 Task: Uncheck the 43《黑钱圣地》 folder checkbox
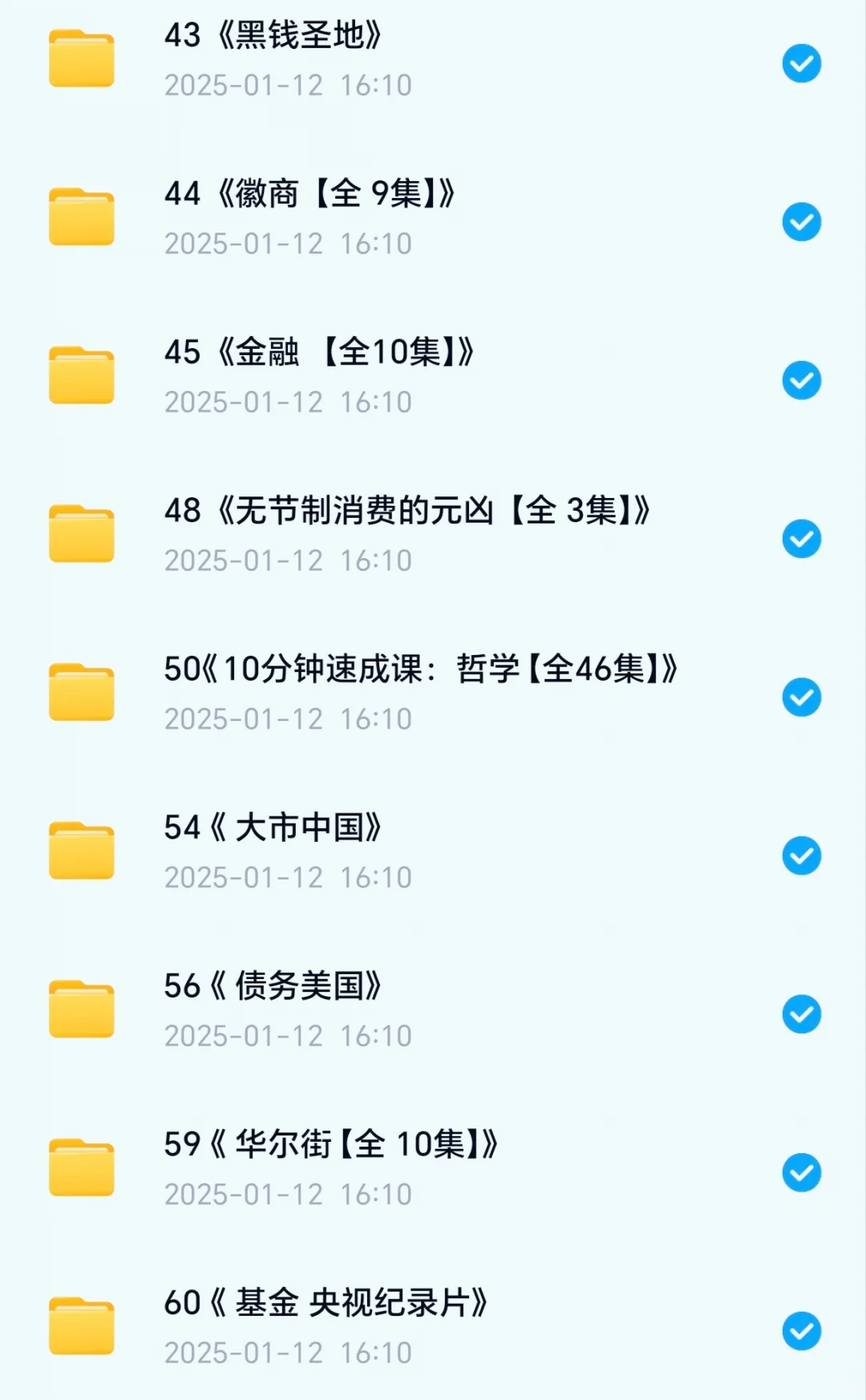click(x=802, y=63)
